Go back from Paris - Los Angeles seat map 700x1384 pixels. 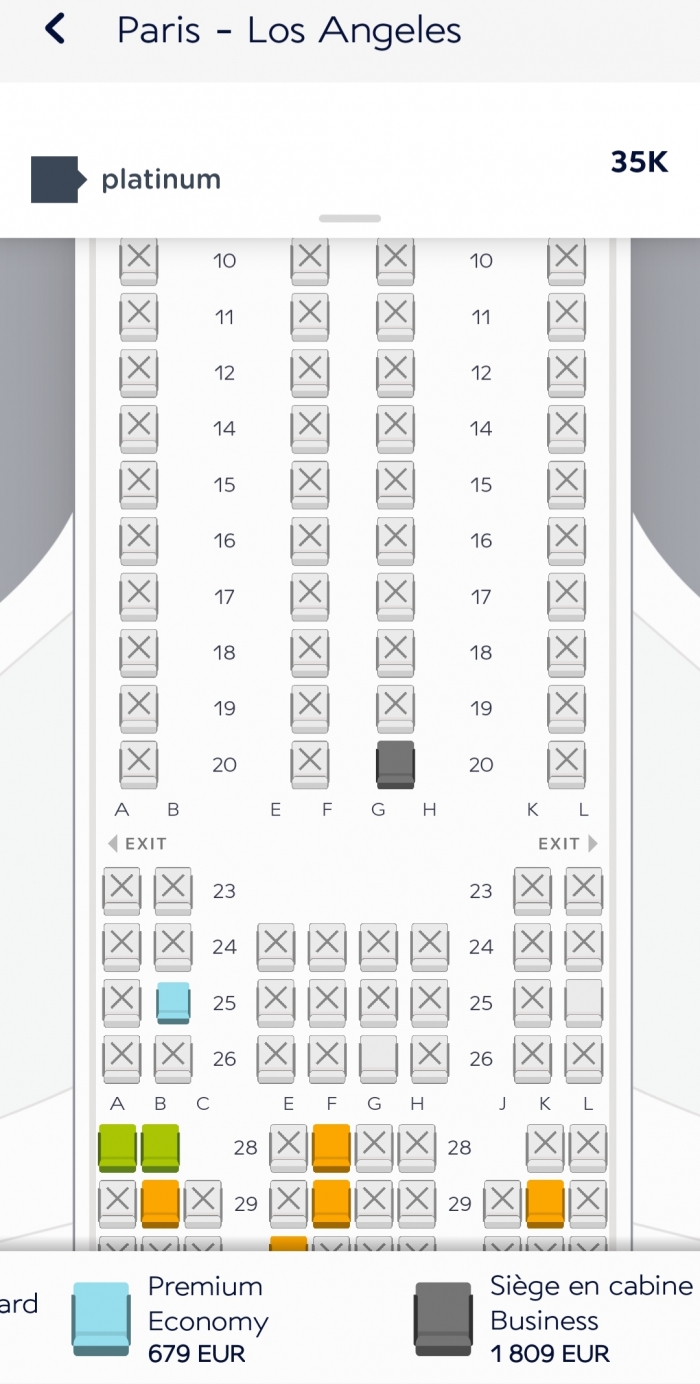[x=55, y=29]
